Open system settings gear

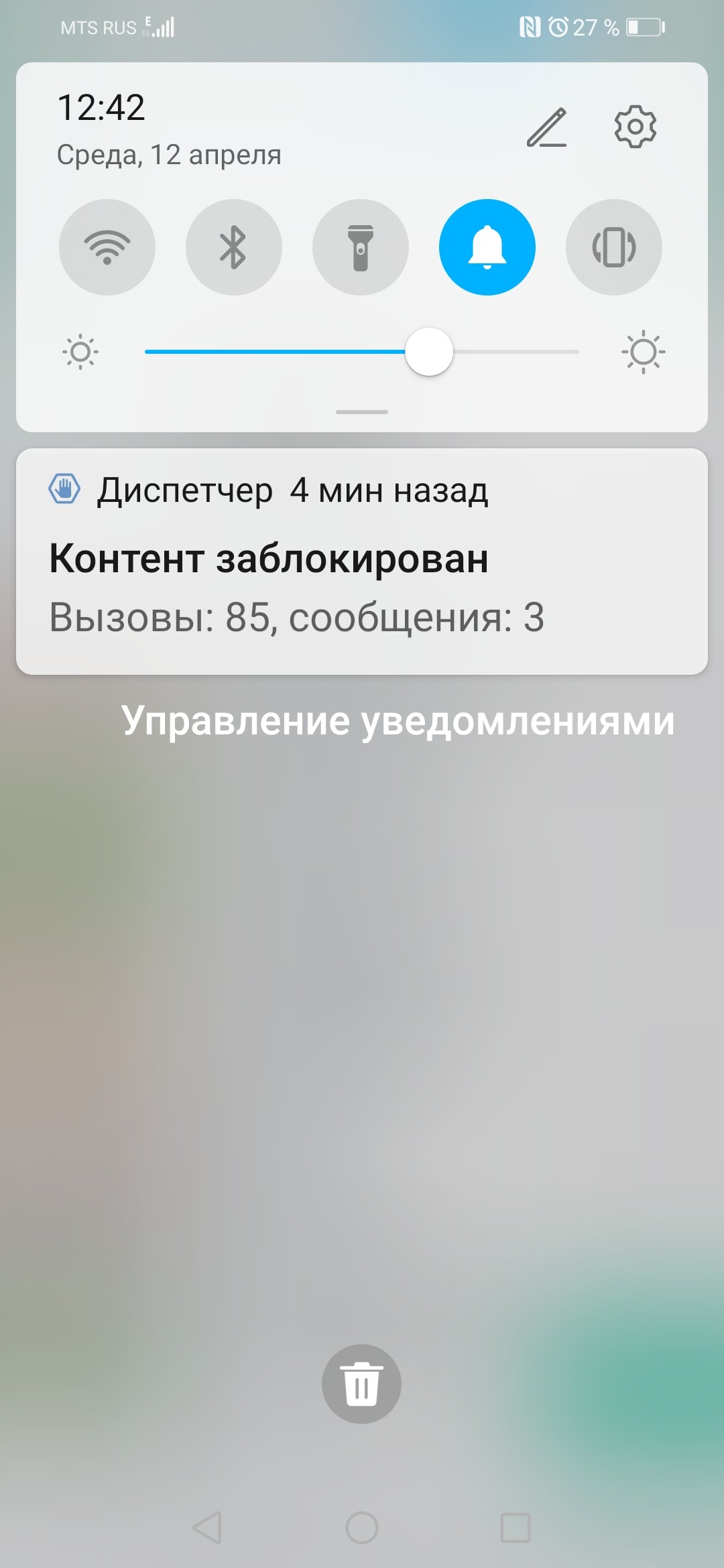(x=635, y=127)
